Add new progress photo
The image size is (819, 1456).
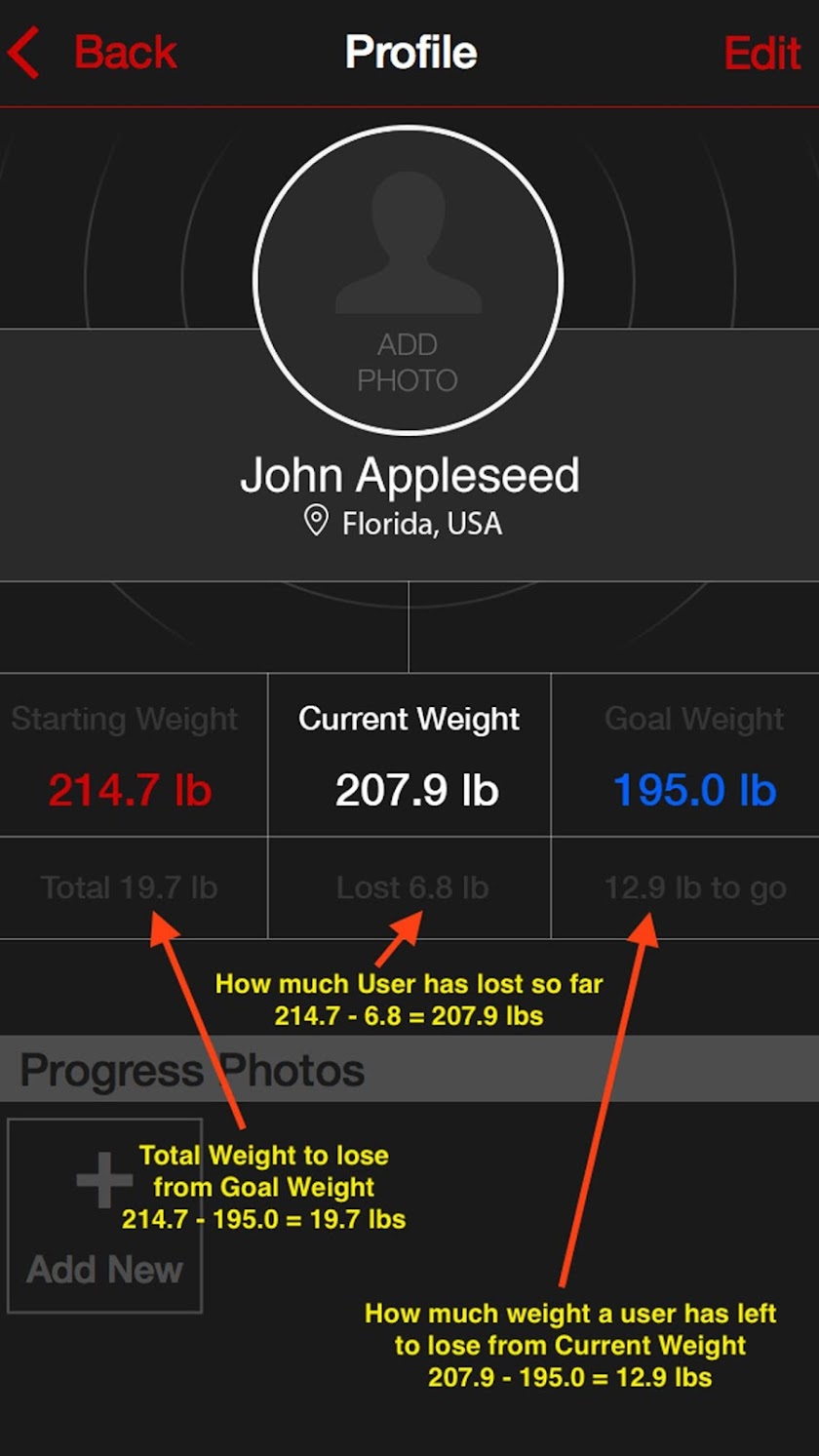(104, 1215)
